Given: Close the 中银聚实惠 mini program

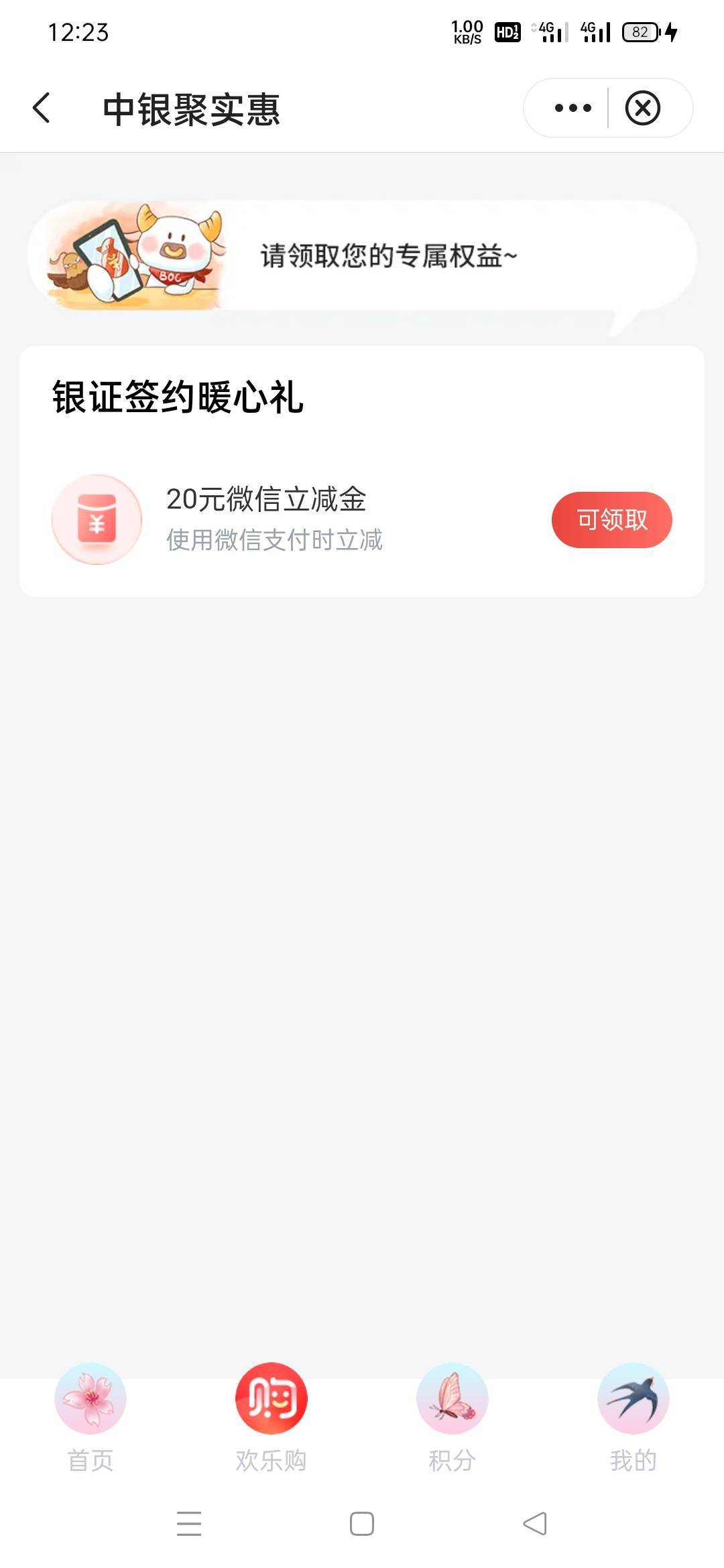Looking at the screenshot, I should 643,108.
